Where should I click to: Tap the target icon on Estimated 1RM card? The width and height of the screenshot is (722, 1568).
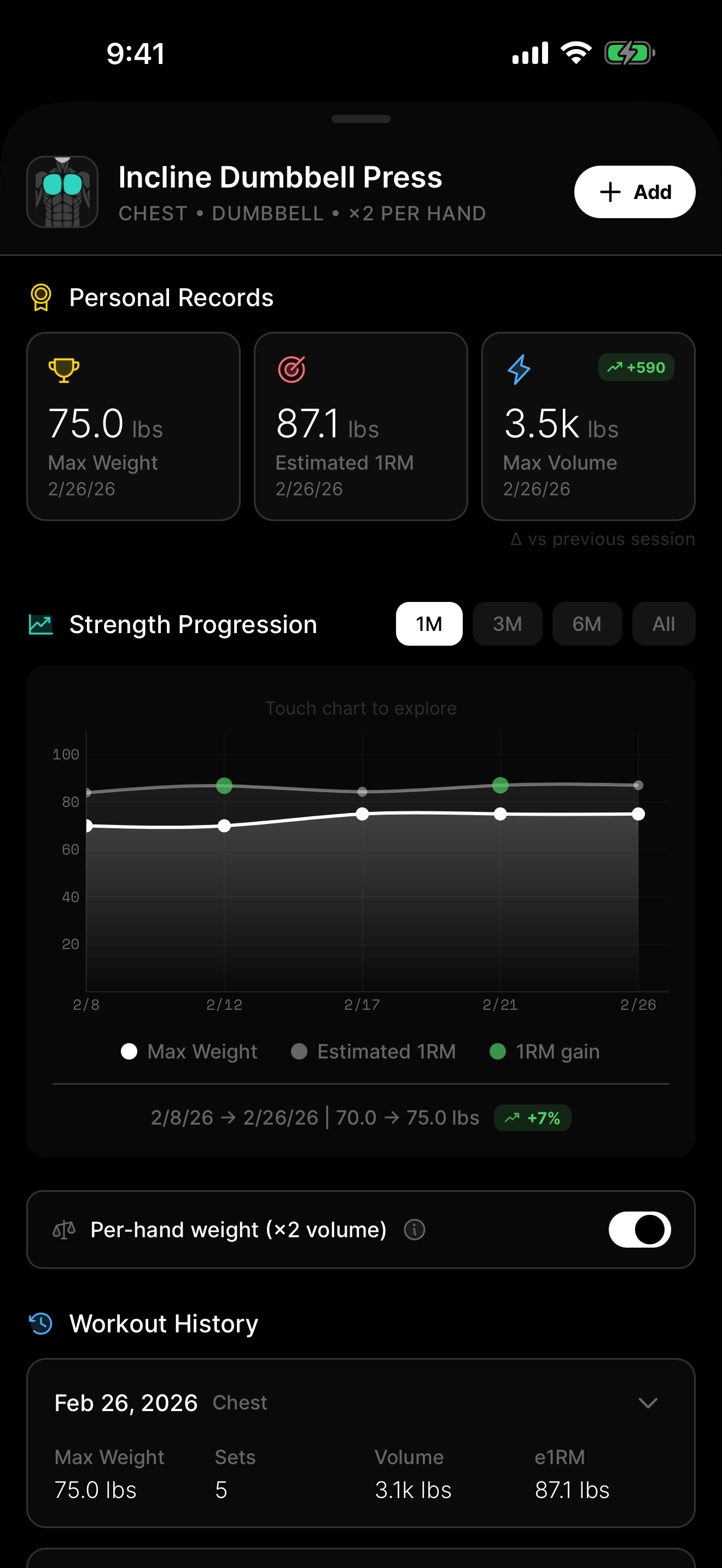tap(291, 369)
